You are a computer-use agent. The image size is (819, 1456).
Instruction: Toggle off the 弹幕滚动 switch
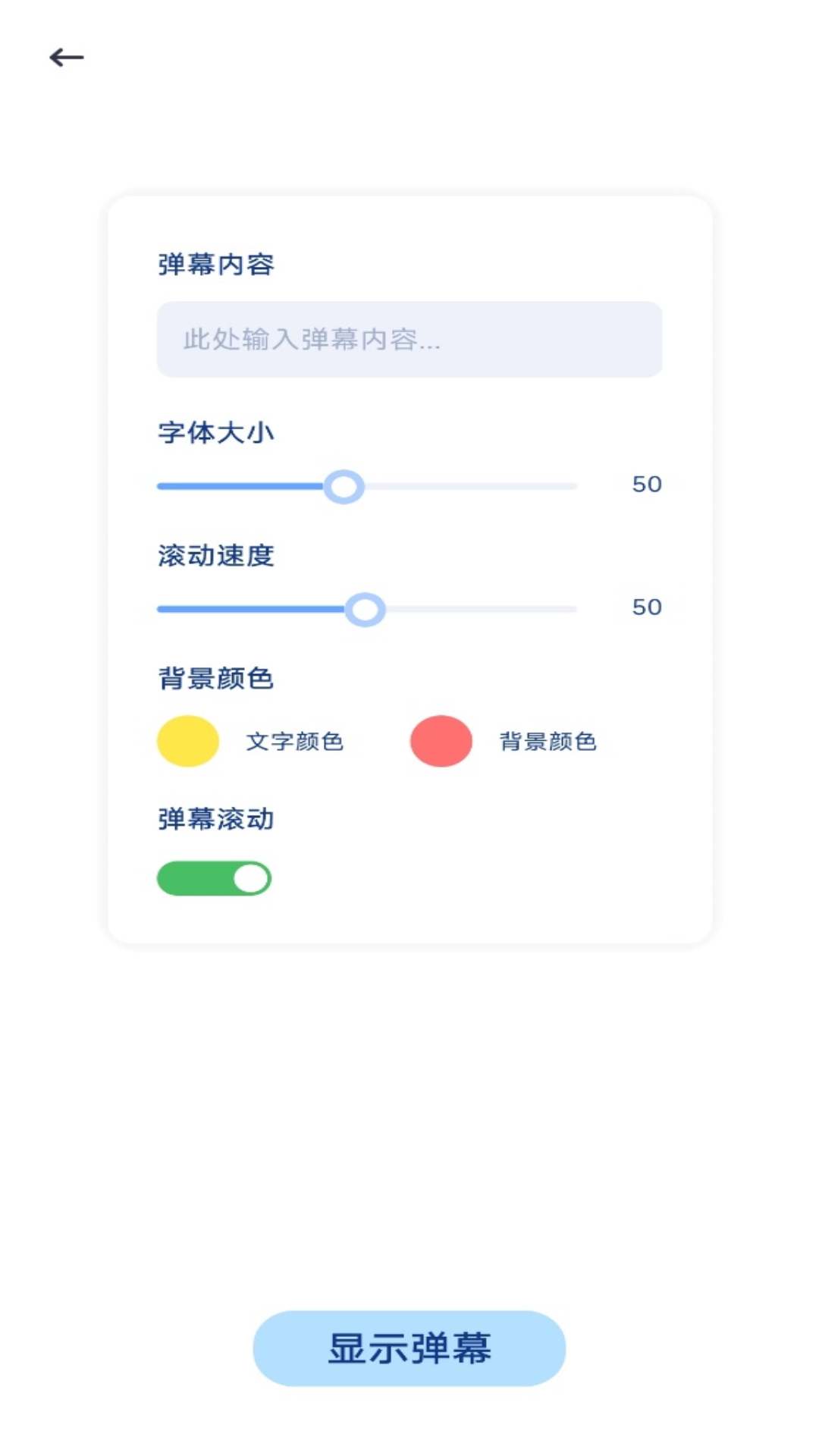tap(213, 877)
